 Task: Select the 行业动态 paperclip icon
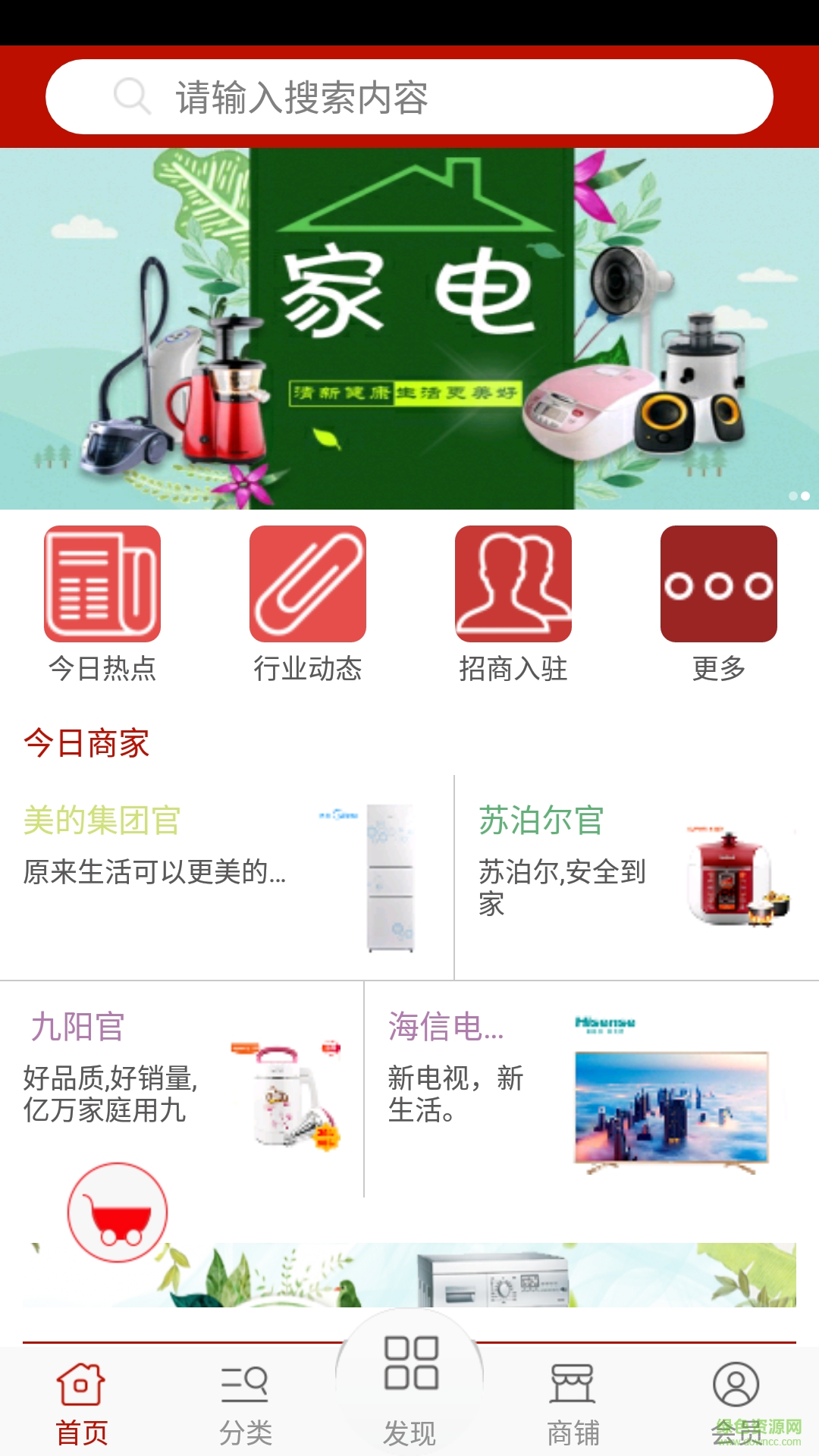click(x=307, y=584)
